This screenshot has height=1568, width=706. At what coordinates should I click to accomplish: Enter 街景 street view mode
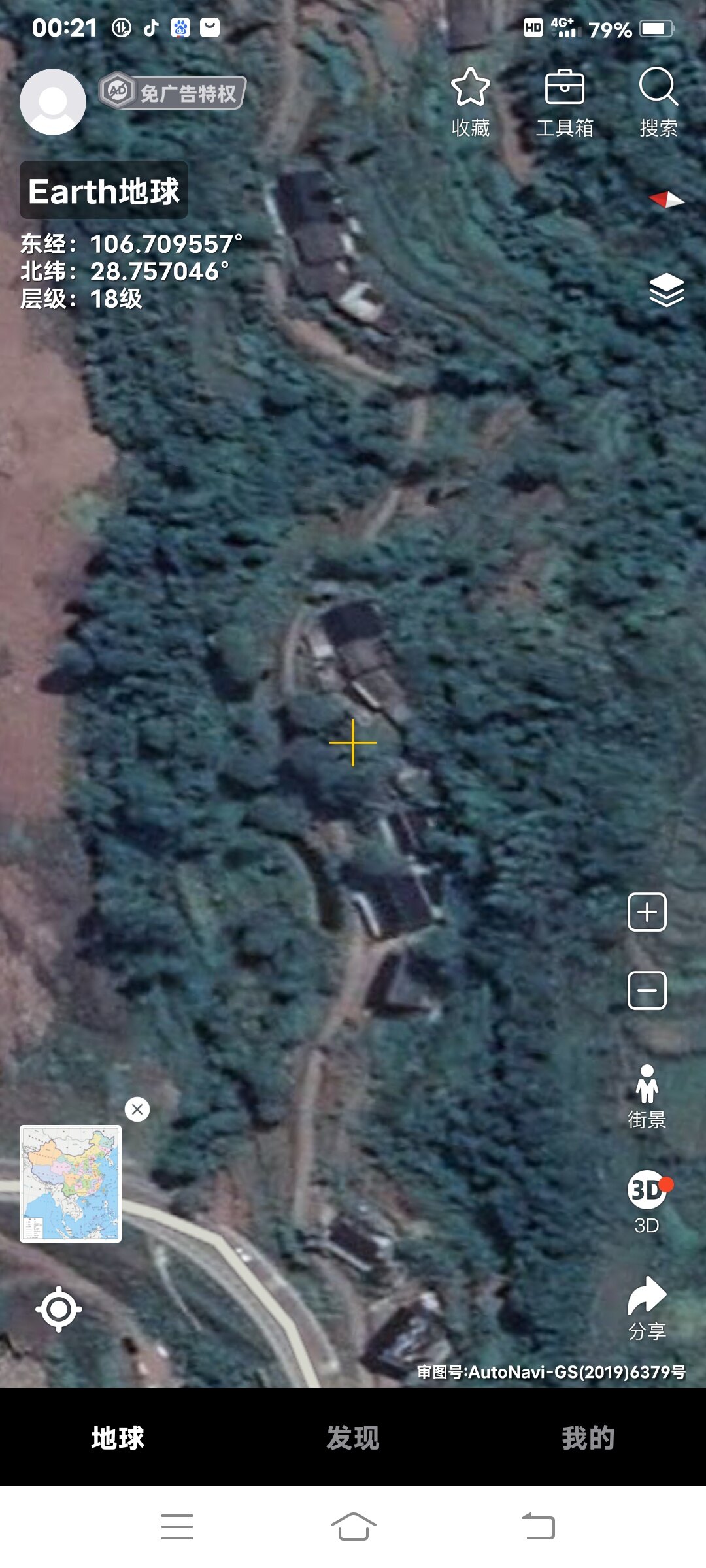point(647,1097)
